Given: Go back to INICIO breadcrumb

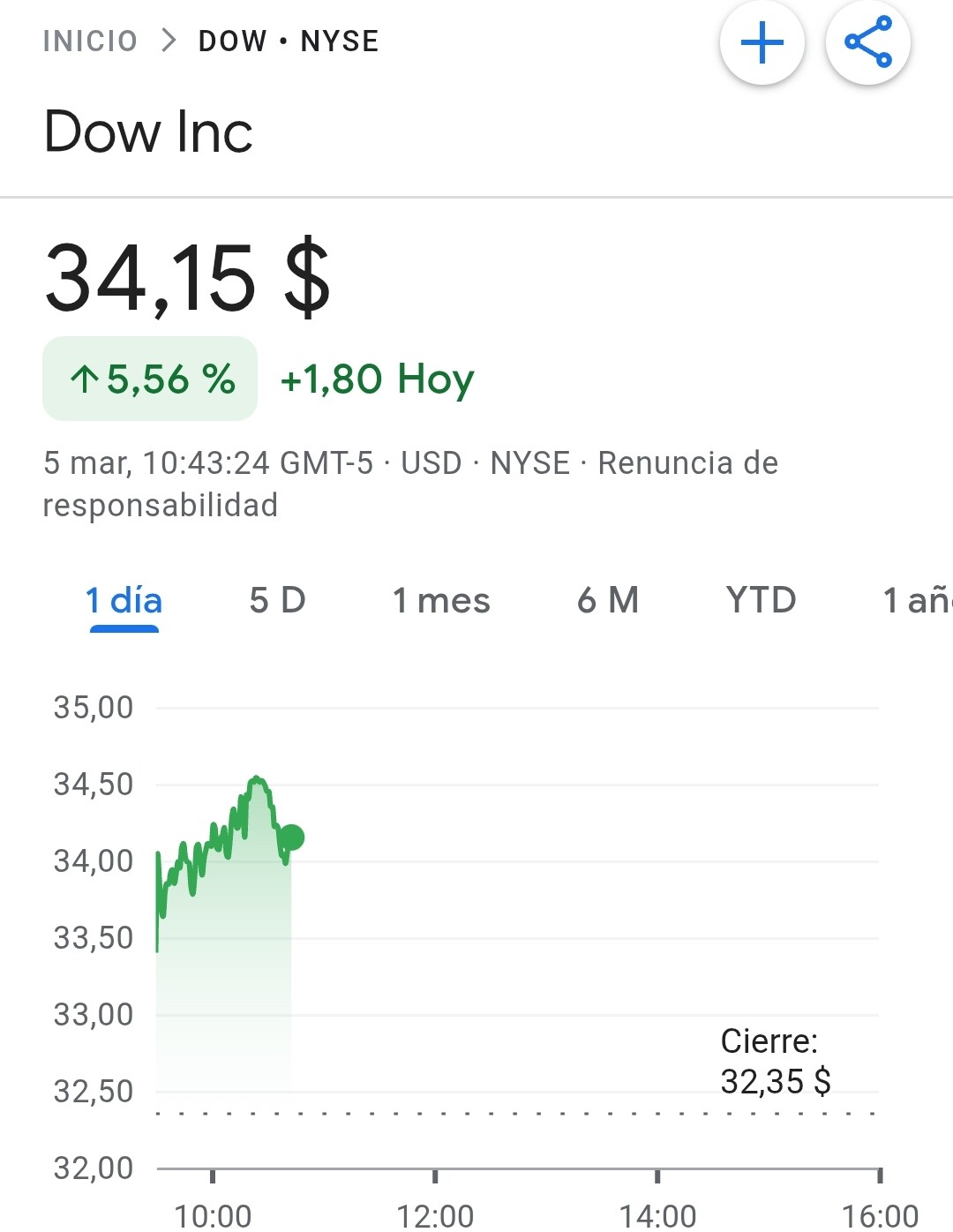Looking at the screenshot, I should click(x=90, y=41).
